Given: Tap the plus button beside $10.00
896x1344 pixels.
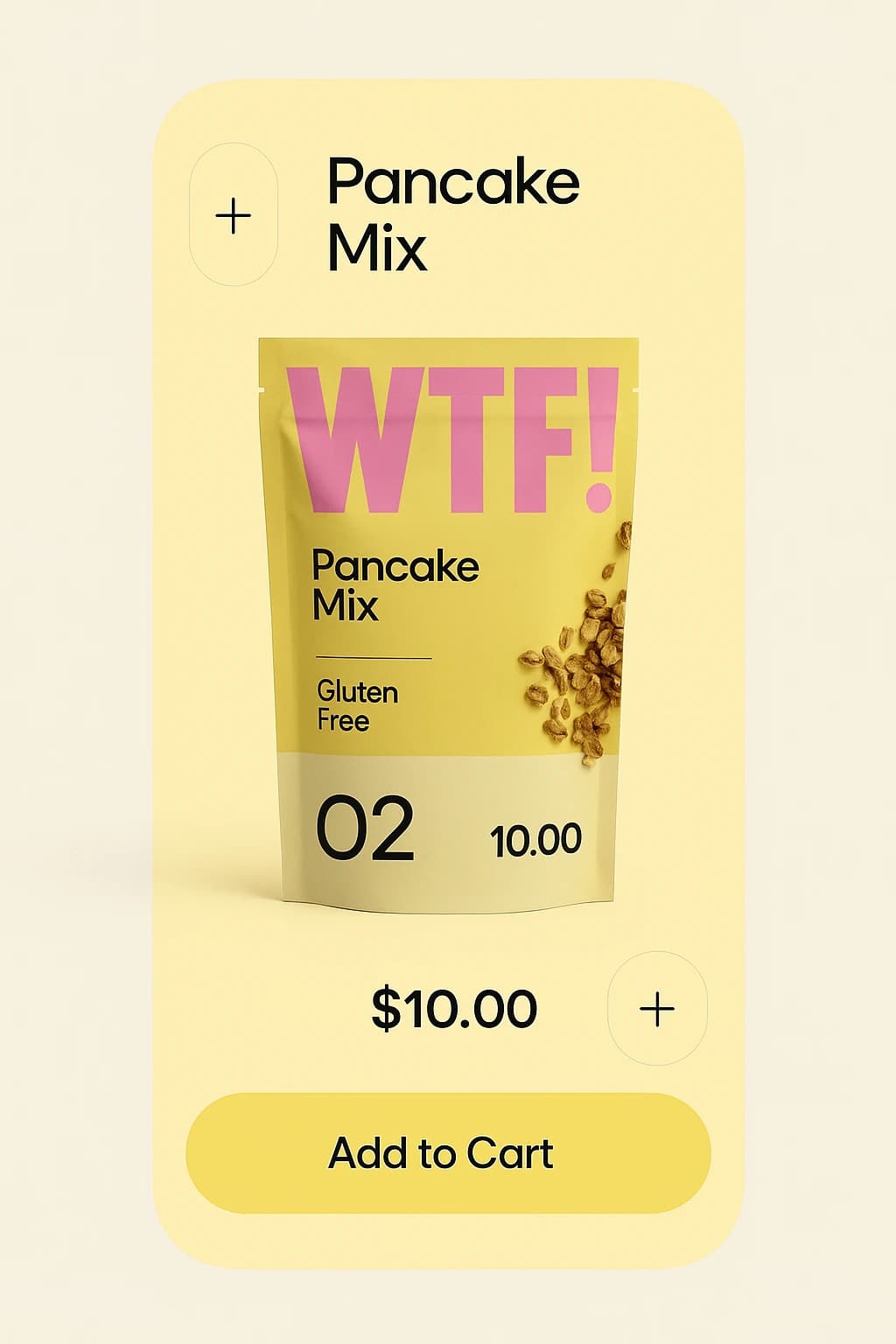Looking at the screenshot, I should click(657, 1008).
